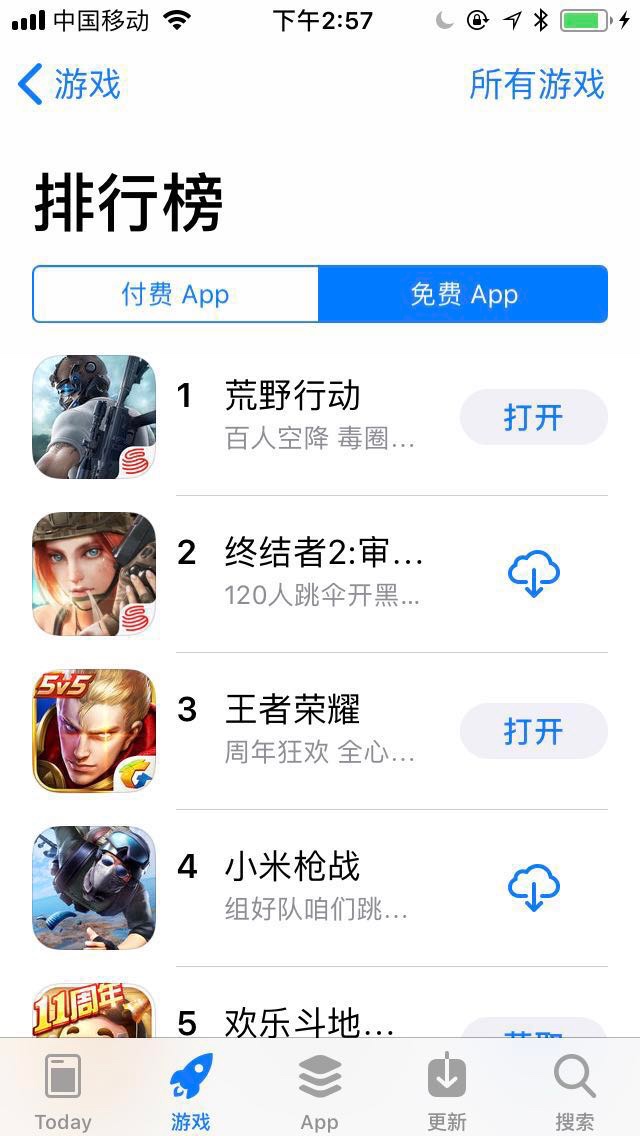Viewport: 640px width, 1136px height.
Task: View 小米枪战 app listing
Action: click(292, 868)
